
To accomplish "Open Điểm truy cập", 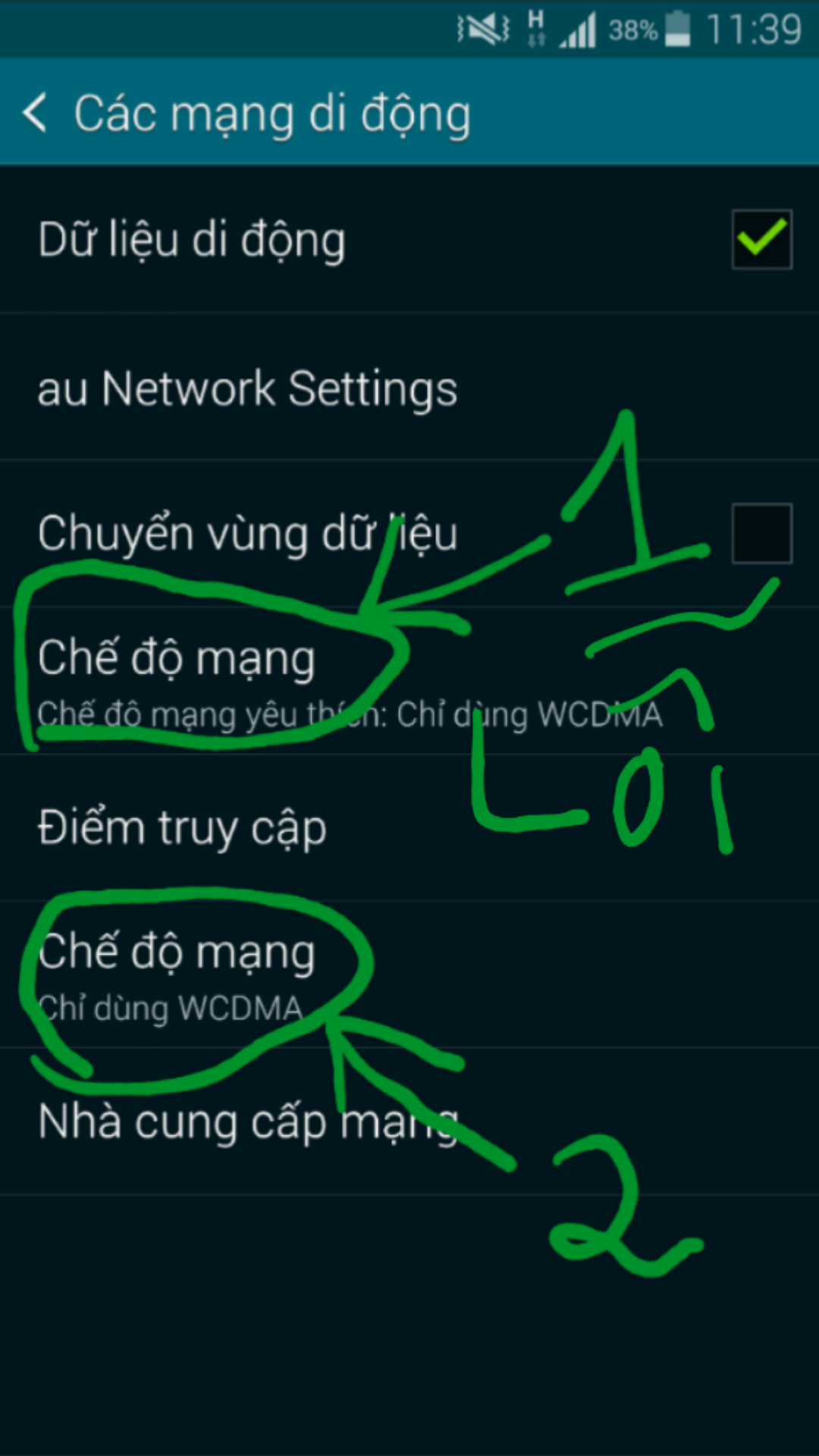I will pyautogui.click(x=182, y=827).
